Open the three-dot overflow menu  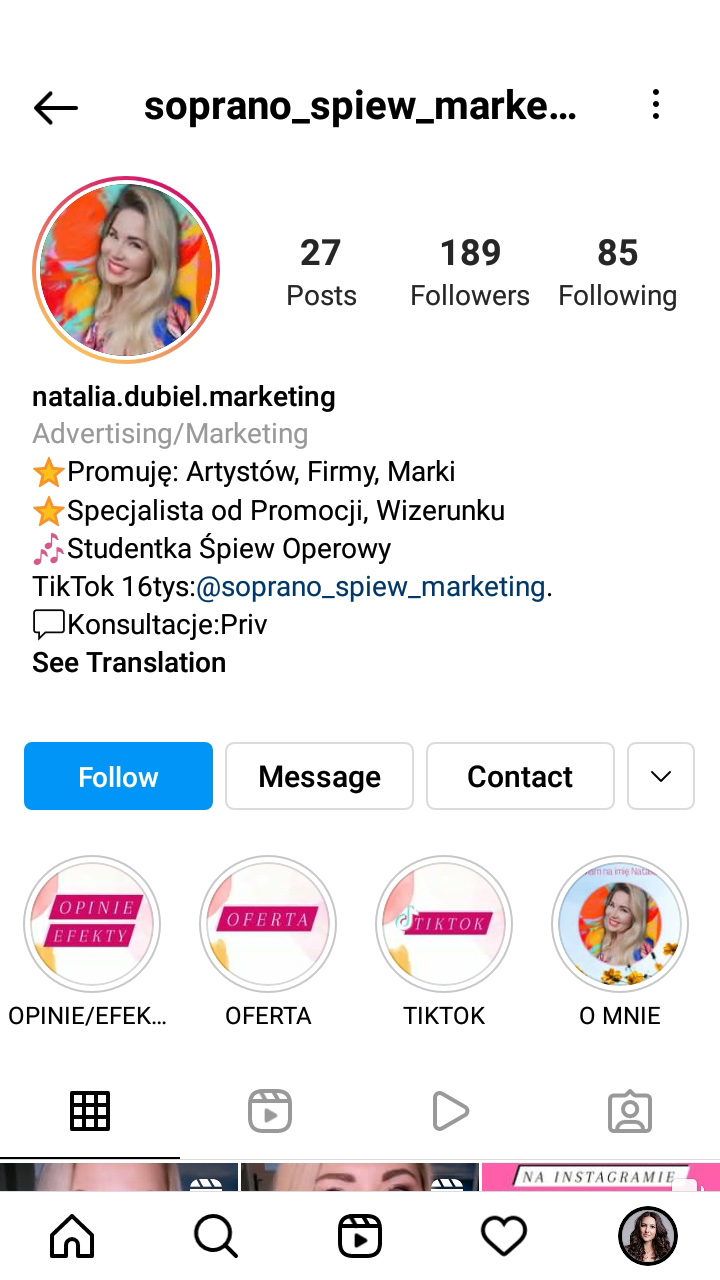coord(656,105)
